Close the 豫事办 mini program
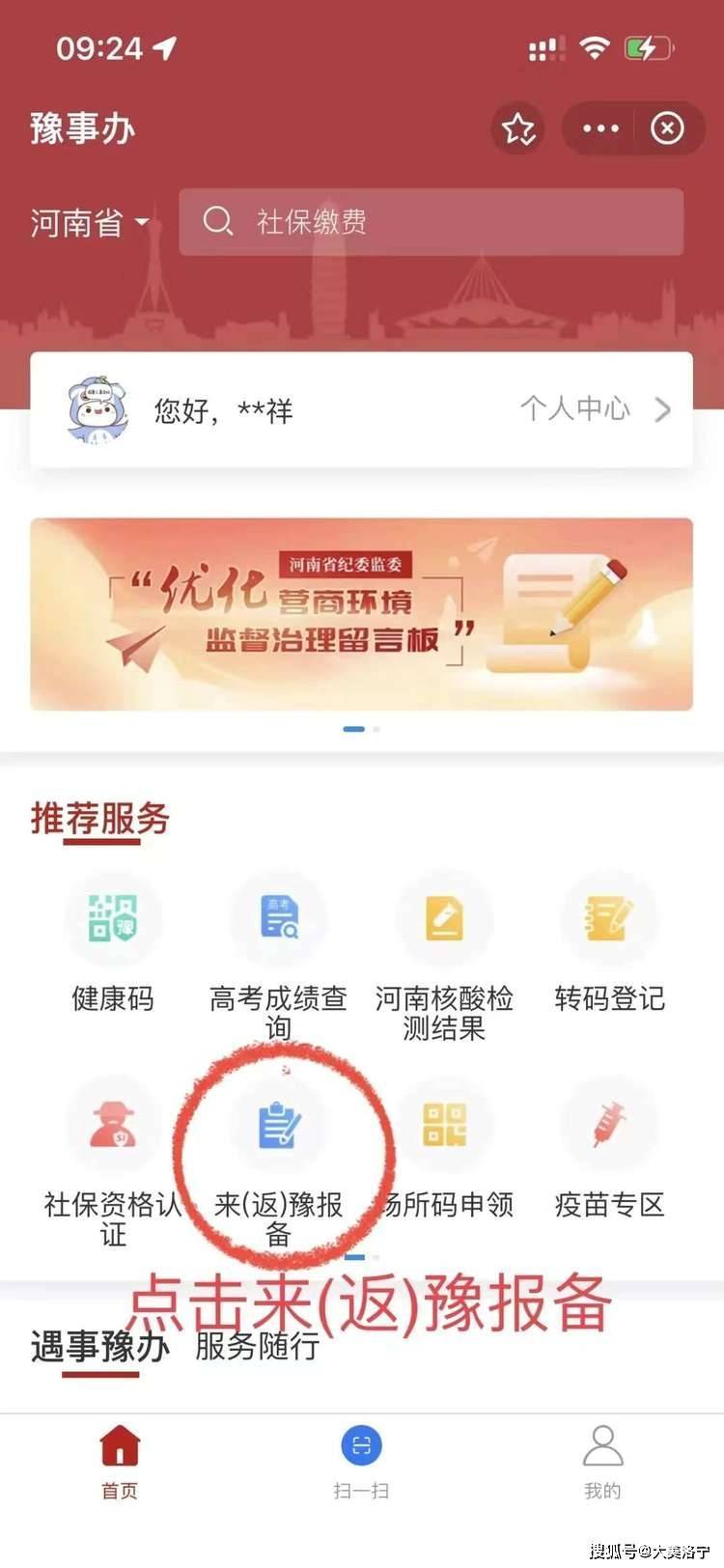 [x=667, y=128]
